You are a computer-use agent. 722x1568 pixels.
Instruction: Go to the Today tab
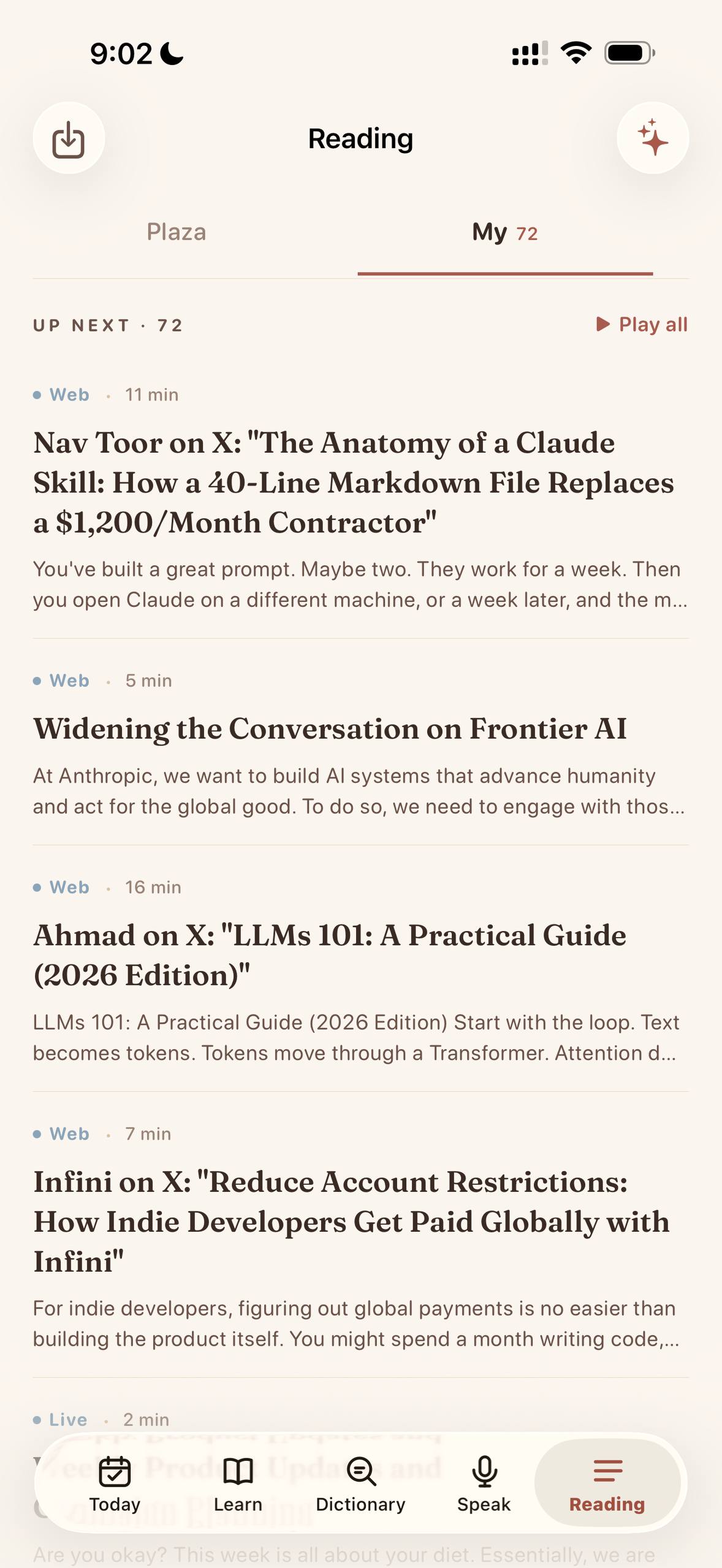coord(115,1483)
